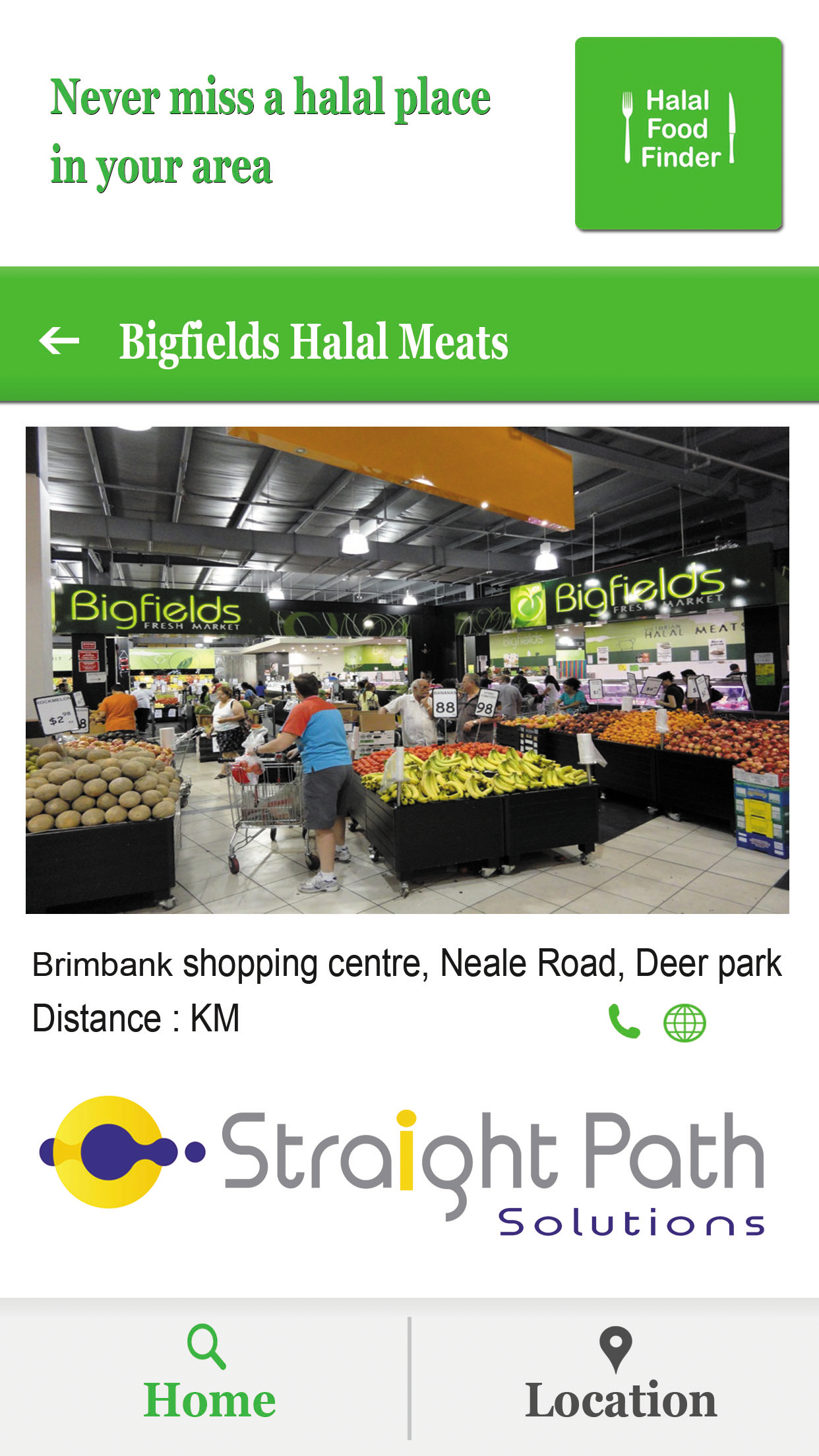Switch to the Location tab
The image size is (819, 1456).
click(619, 1377)
